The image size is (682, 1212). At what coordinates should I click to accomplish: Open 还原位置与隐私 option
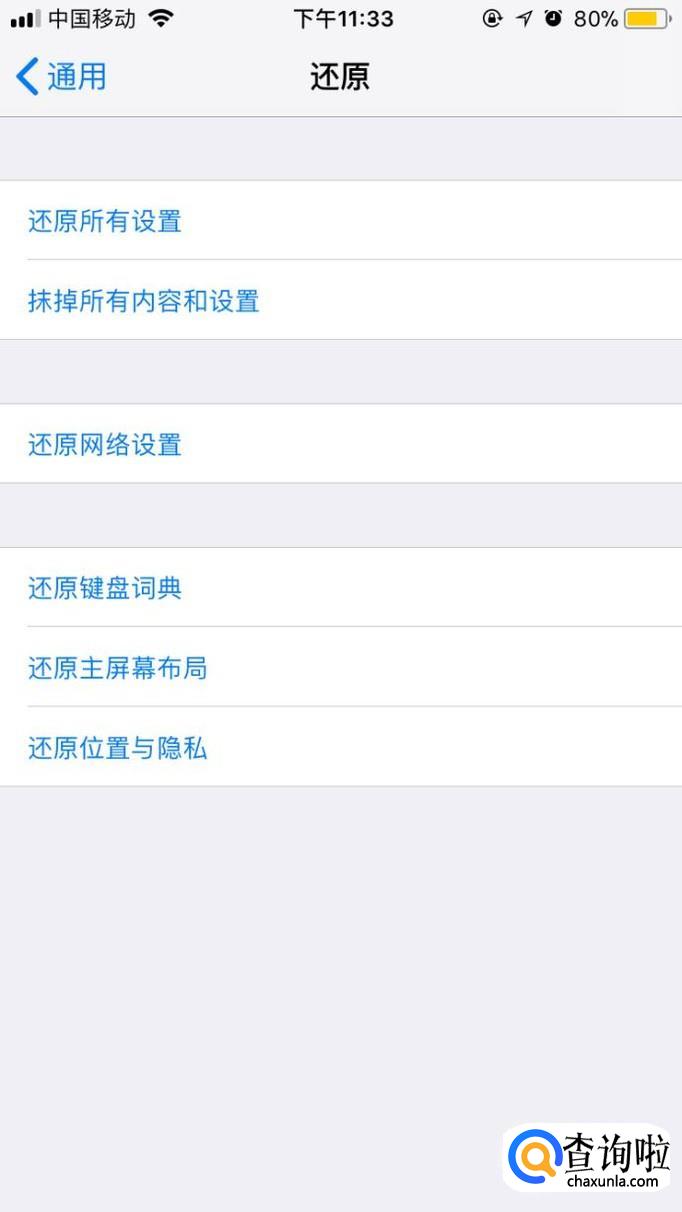tap(118, 748)
